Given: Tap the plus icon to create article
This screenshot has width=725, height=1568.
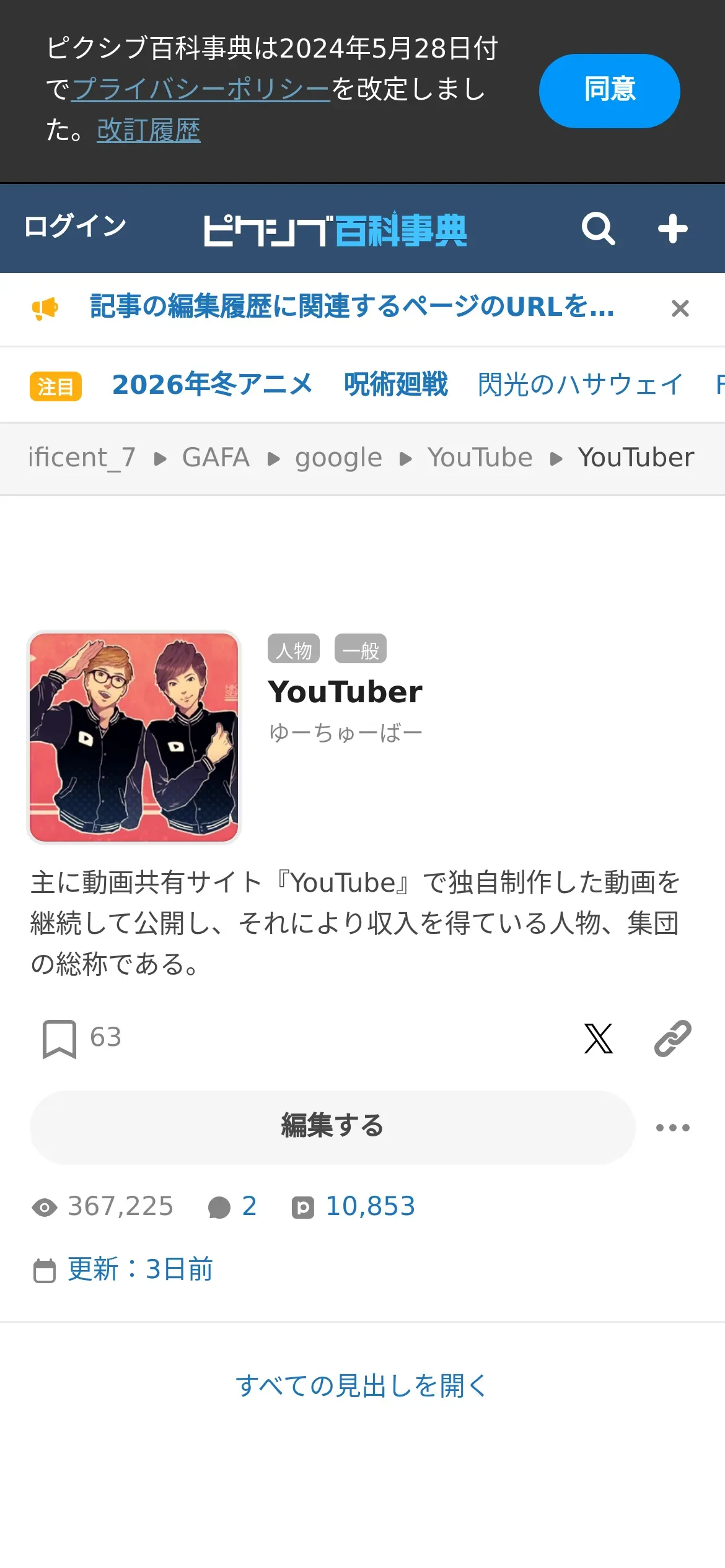Looking at the screenshot, I should click(x=672, y=229).
